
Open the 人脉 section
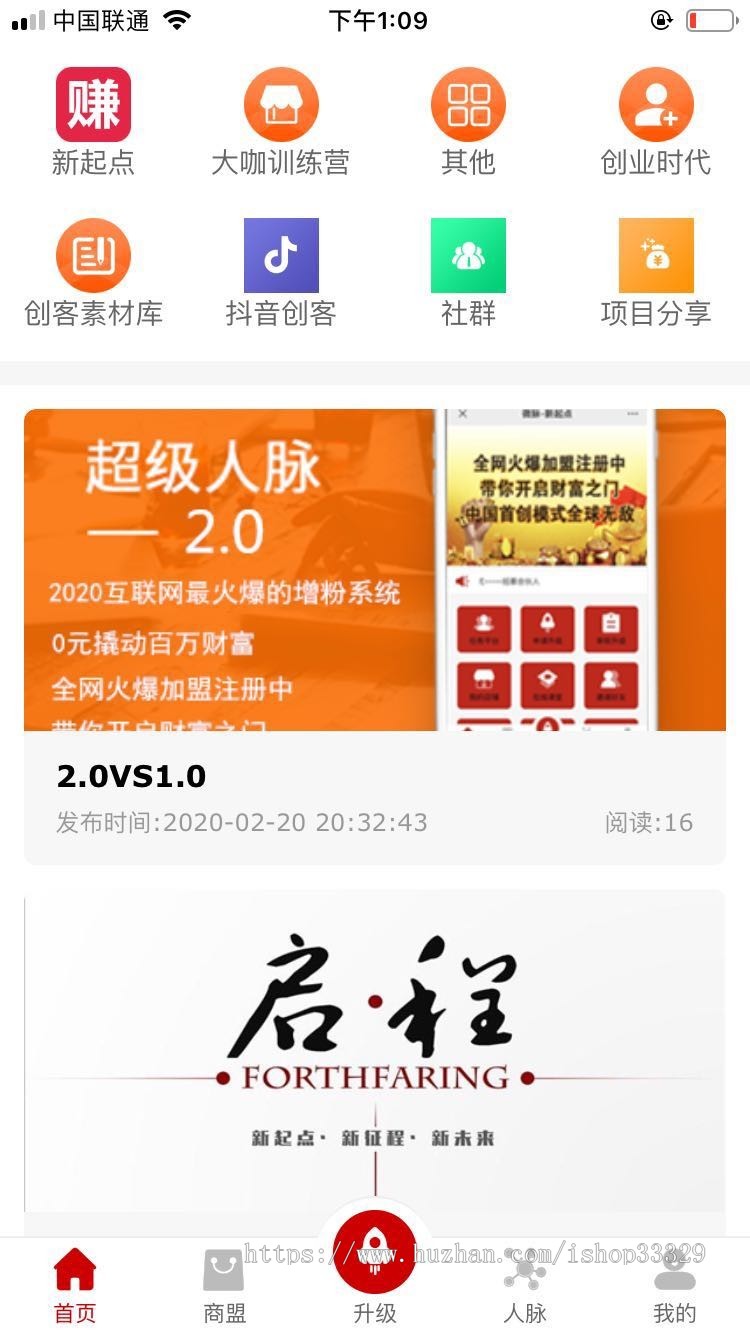click(x=524, y=1285)
